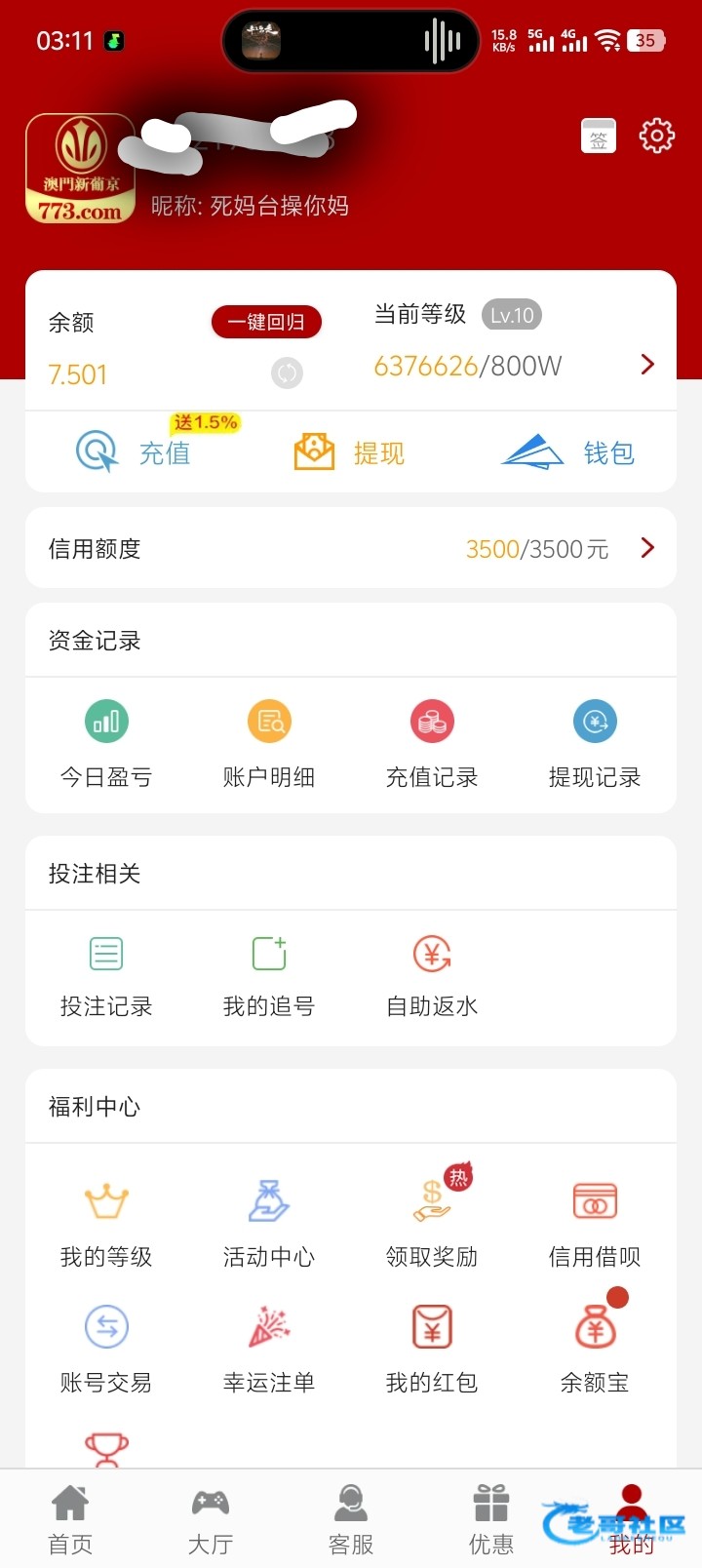Check 充值记录 recharge history
Screen dimensions: 702x1568
[x=432, y=743]
